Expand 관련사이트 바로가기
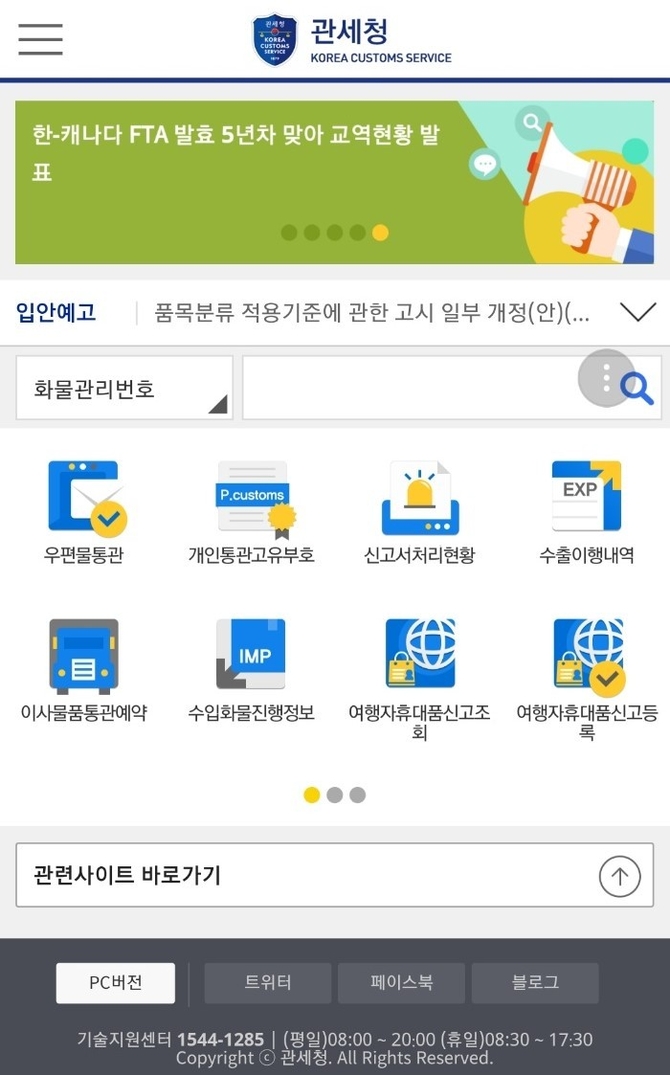Image resolution: width=670 pixels, height=1075 pixels. point(335,875)
